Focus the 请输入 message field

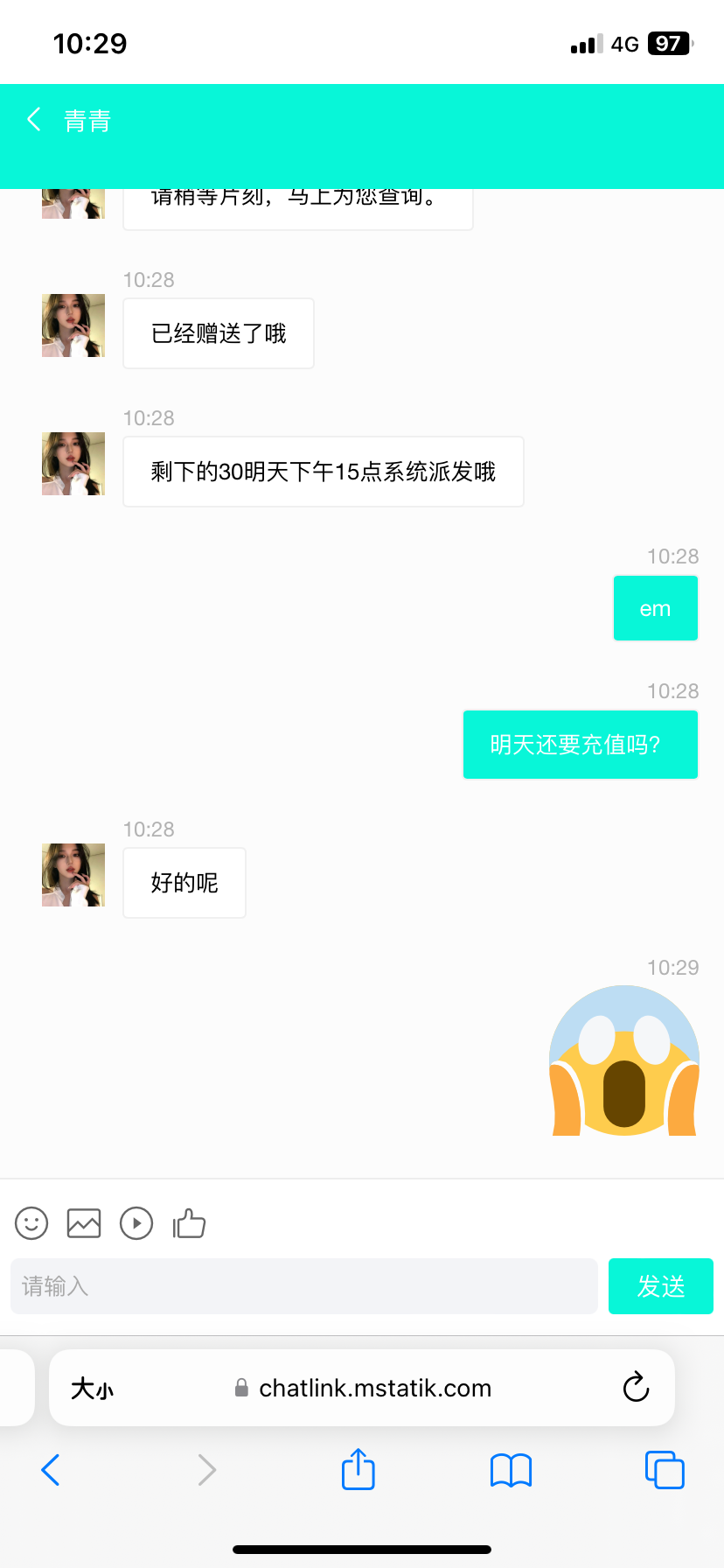pyautogui.click(x=303, y=1286)
